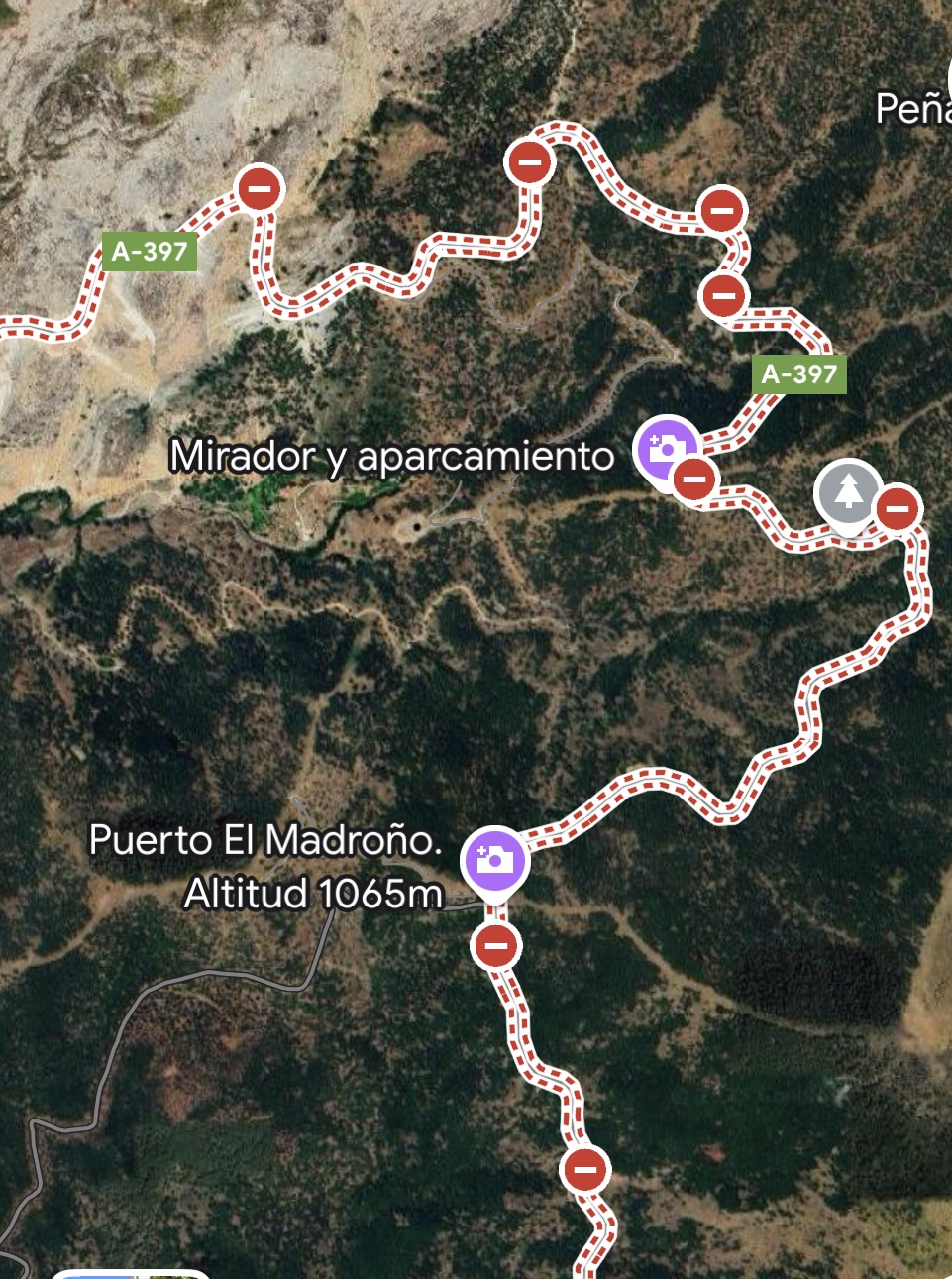Tap the grey tree park marker
The image size is (952, 1279).
[x=848, y=491]
